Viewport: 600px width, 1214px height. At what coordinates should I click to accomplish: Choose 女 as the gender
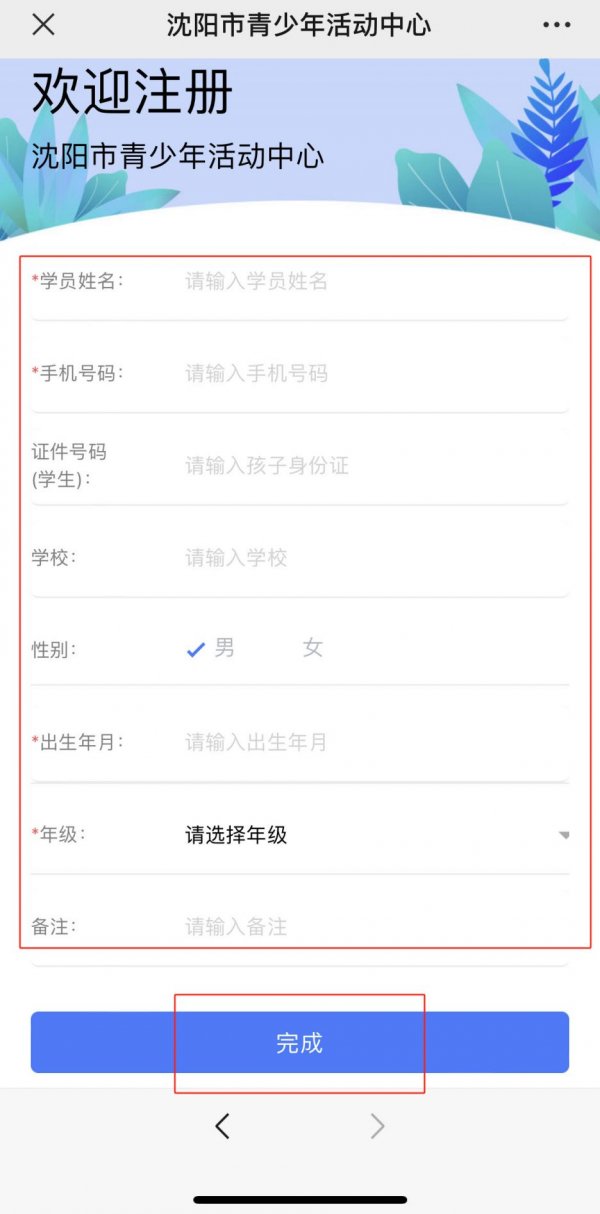pos(313,649)
